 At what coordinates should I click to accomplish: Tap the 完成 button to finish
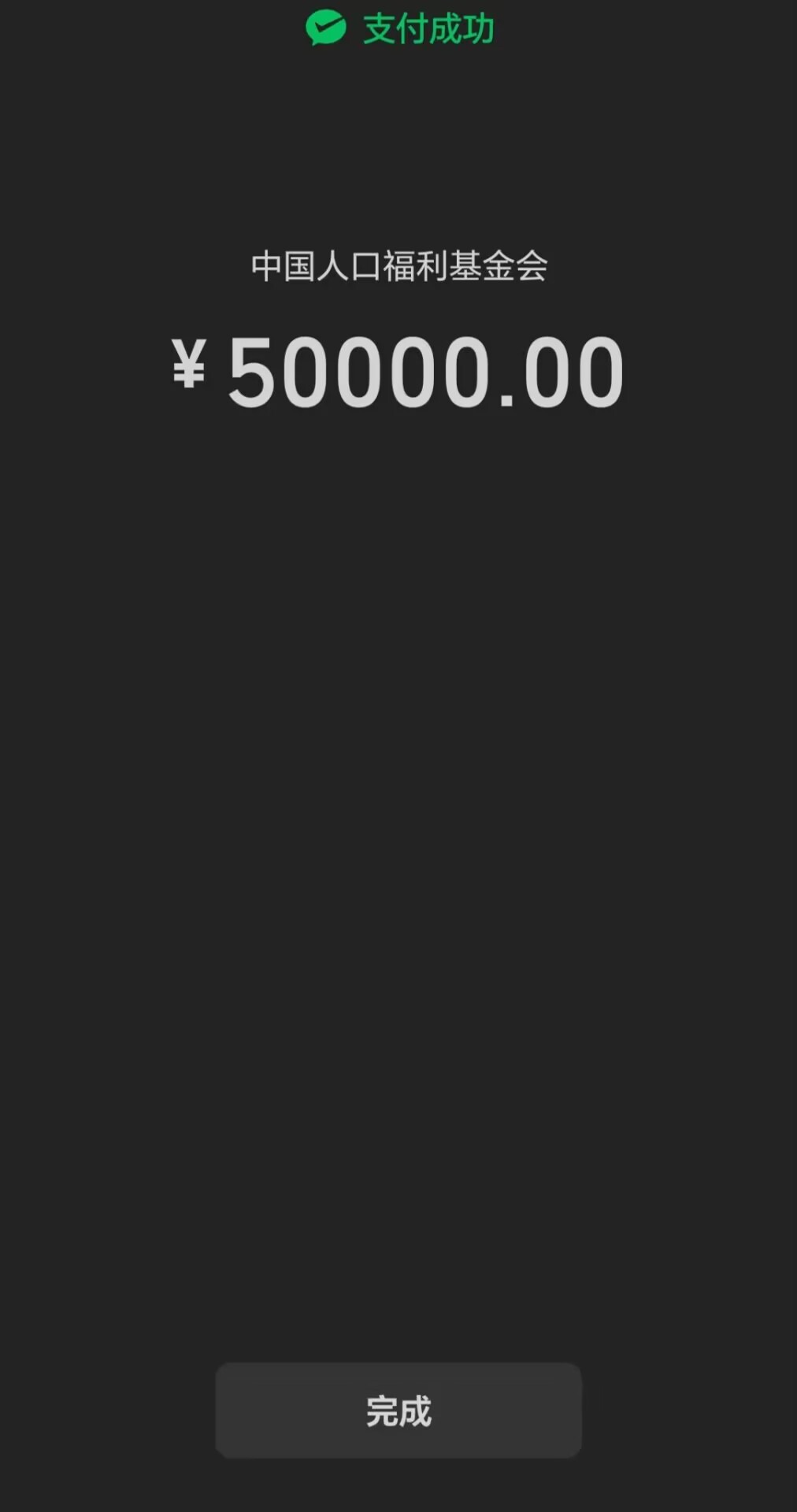coord(398,1410)
